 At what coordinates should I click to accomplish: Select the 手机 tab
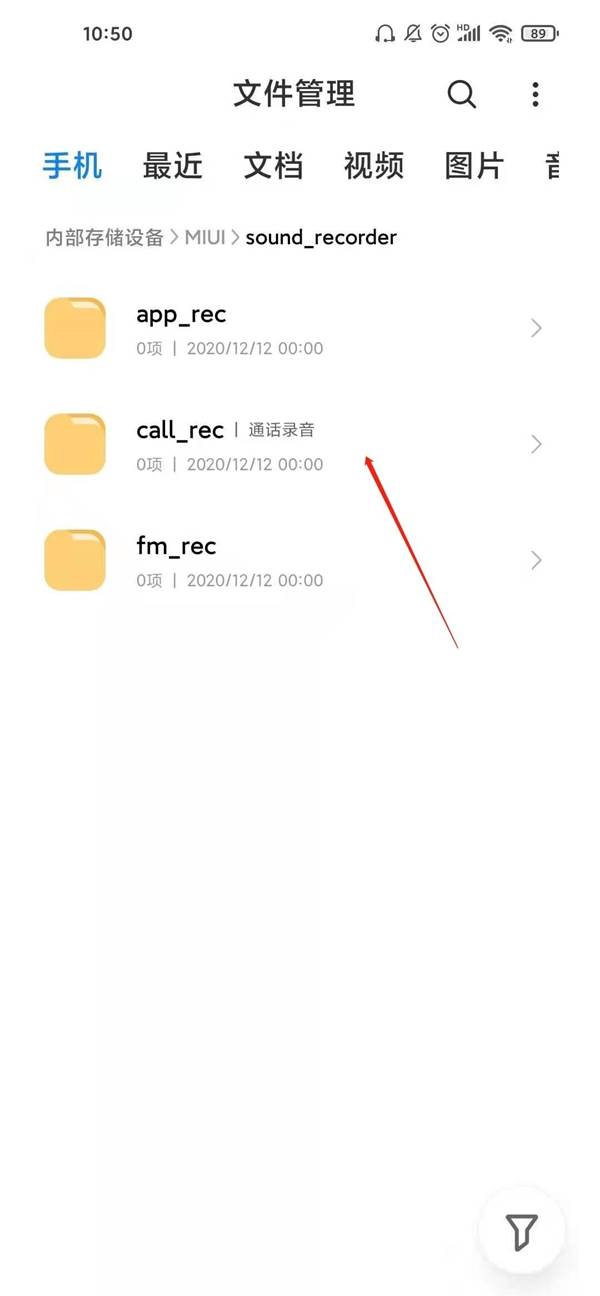coord(72,165)
